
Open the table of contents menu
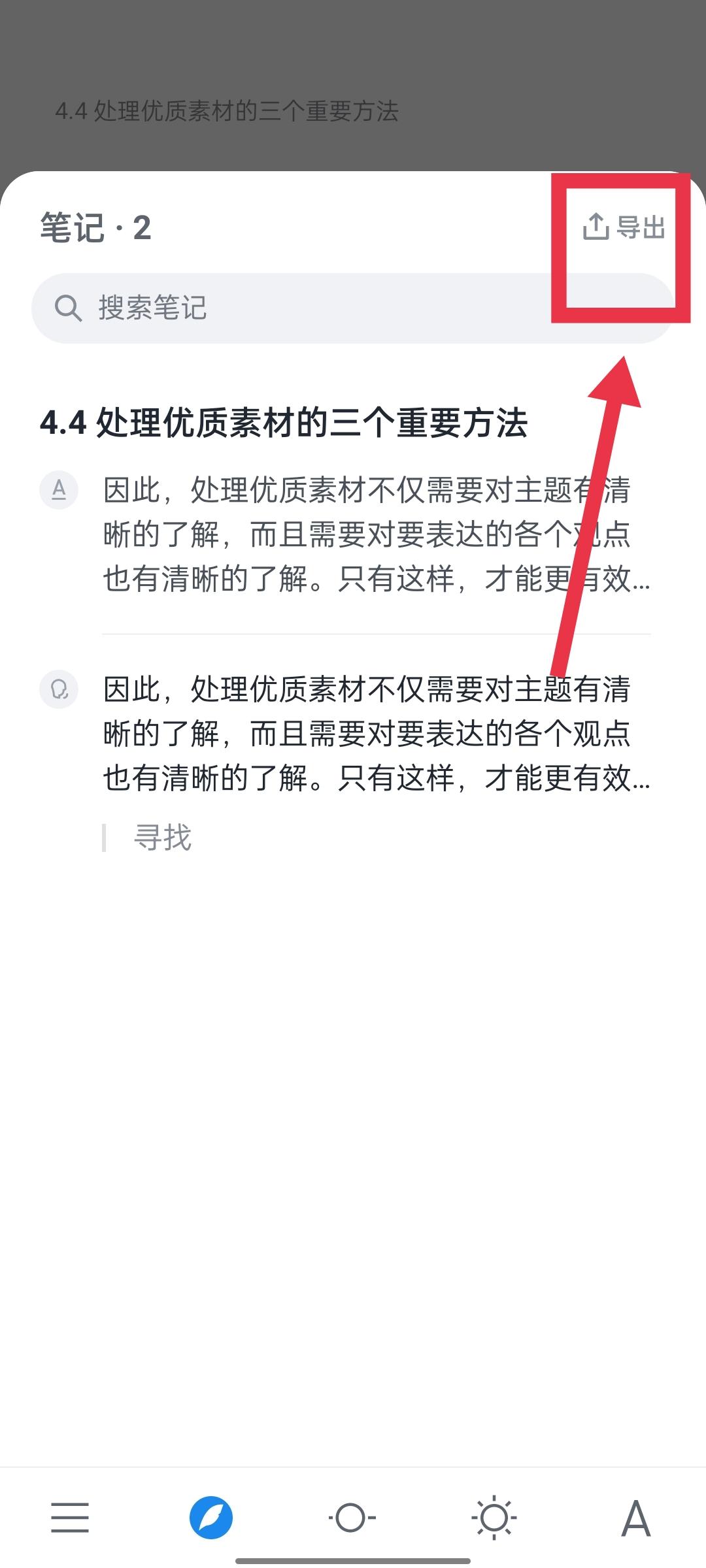70,1517
